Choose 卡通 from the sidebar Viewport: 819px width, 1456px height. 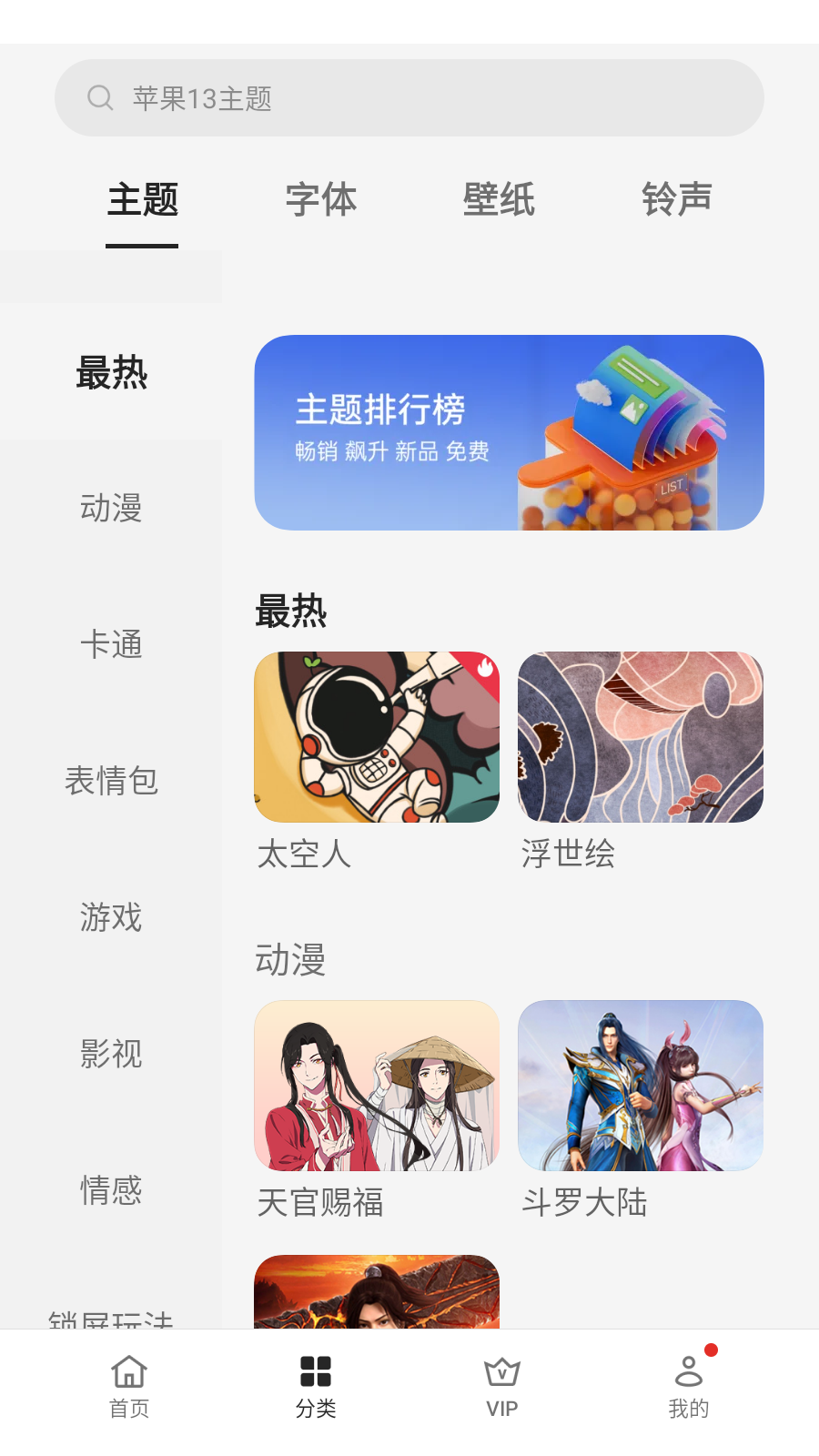(x=111, y=645)
